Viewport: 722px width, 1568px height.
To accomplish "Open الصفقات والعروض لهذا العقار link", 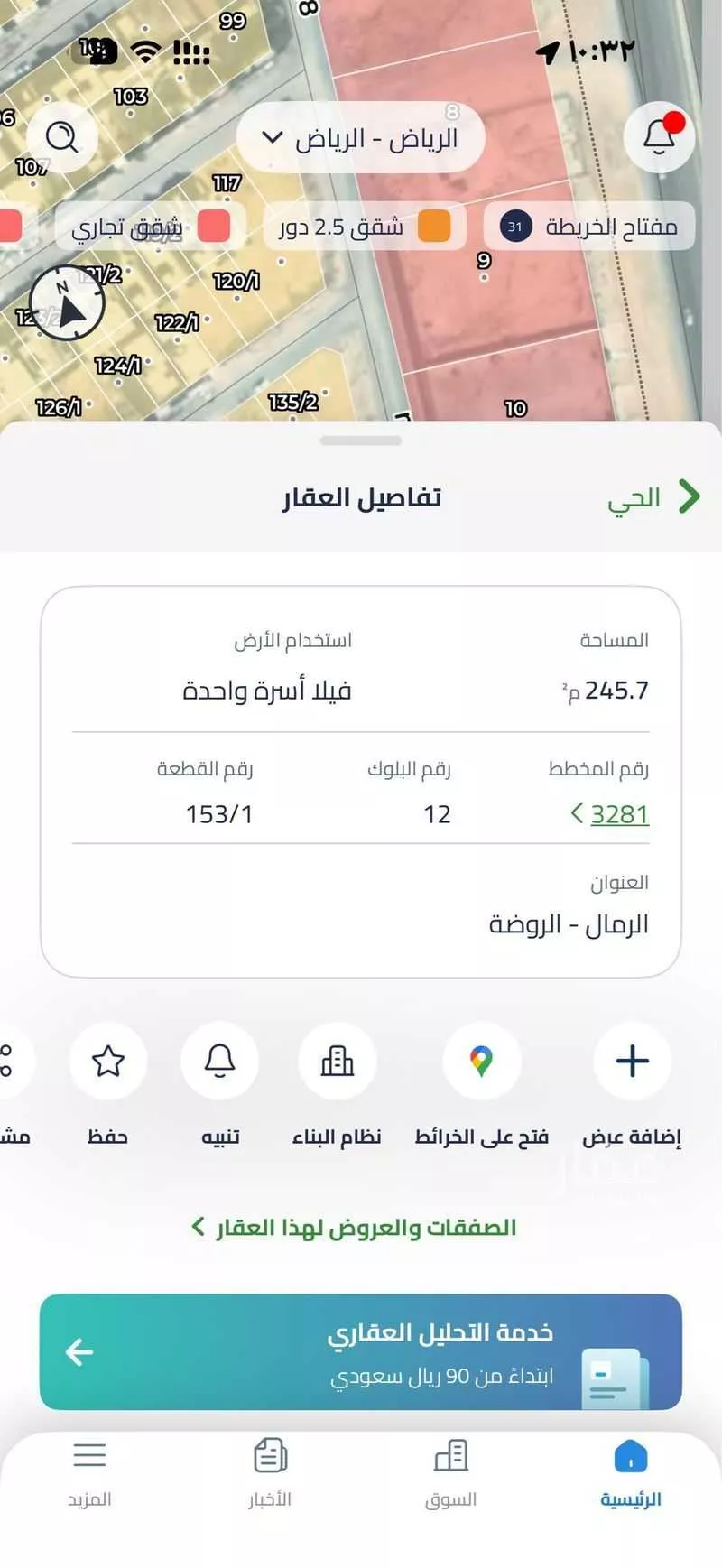I will click(354, 1228).
